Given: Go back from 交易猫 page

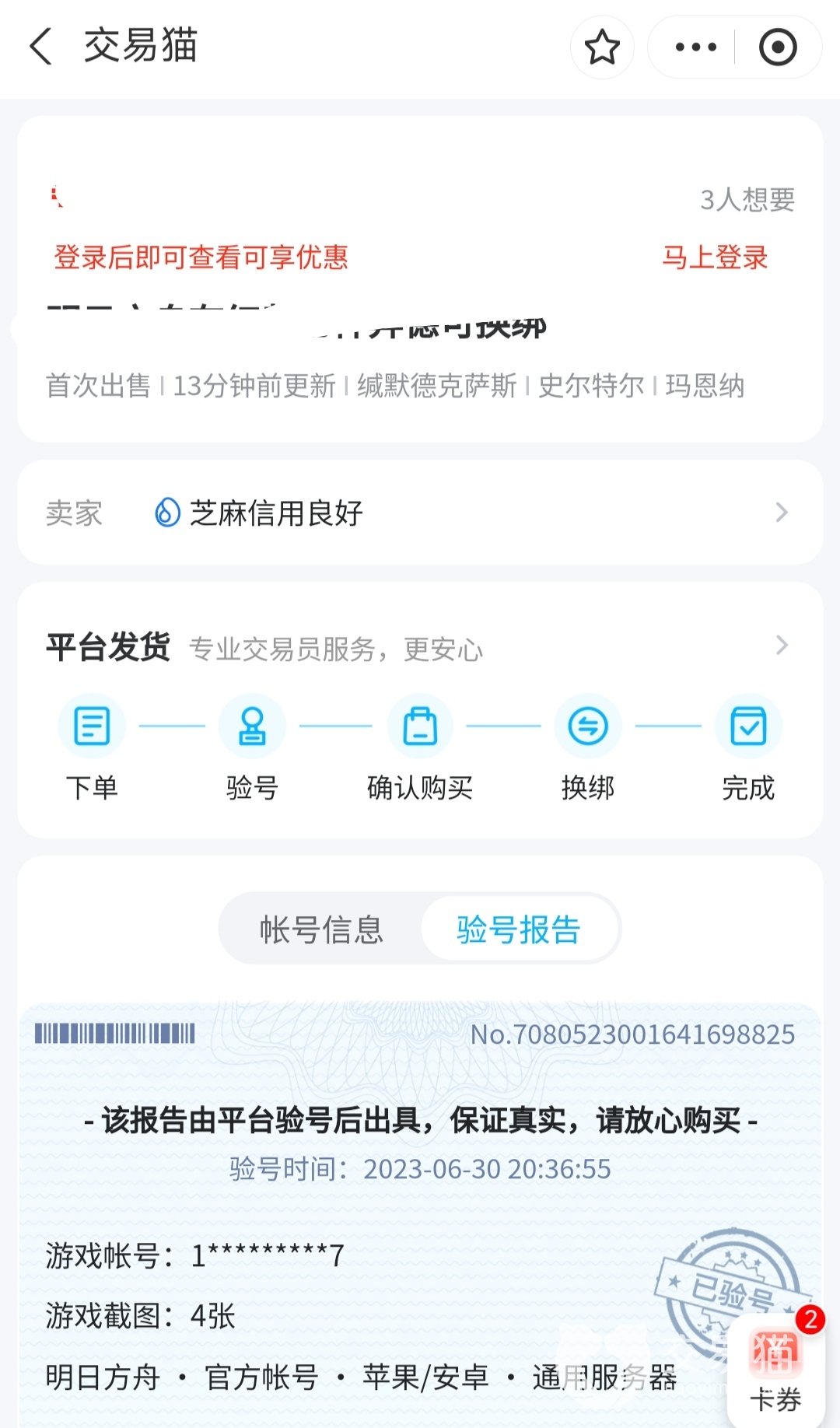Looking at the screenshot, I should 41,47.
